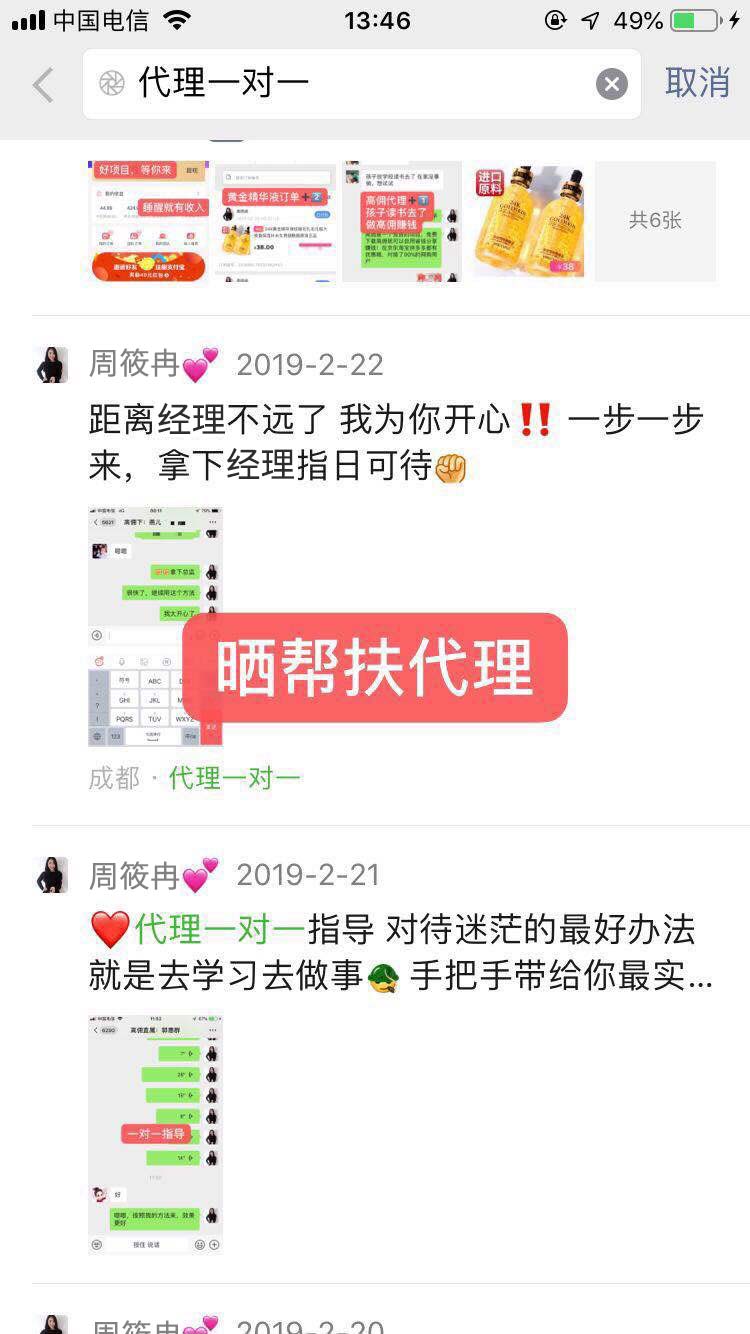Open the 晒帮扶代理 chat screenshot image
This screenshot has width=750, height=1334.
(x=156, y=626)
